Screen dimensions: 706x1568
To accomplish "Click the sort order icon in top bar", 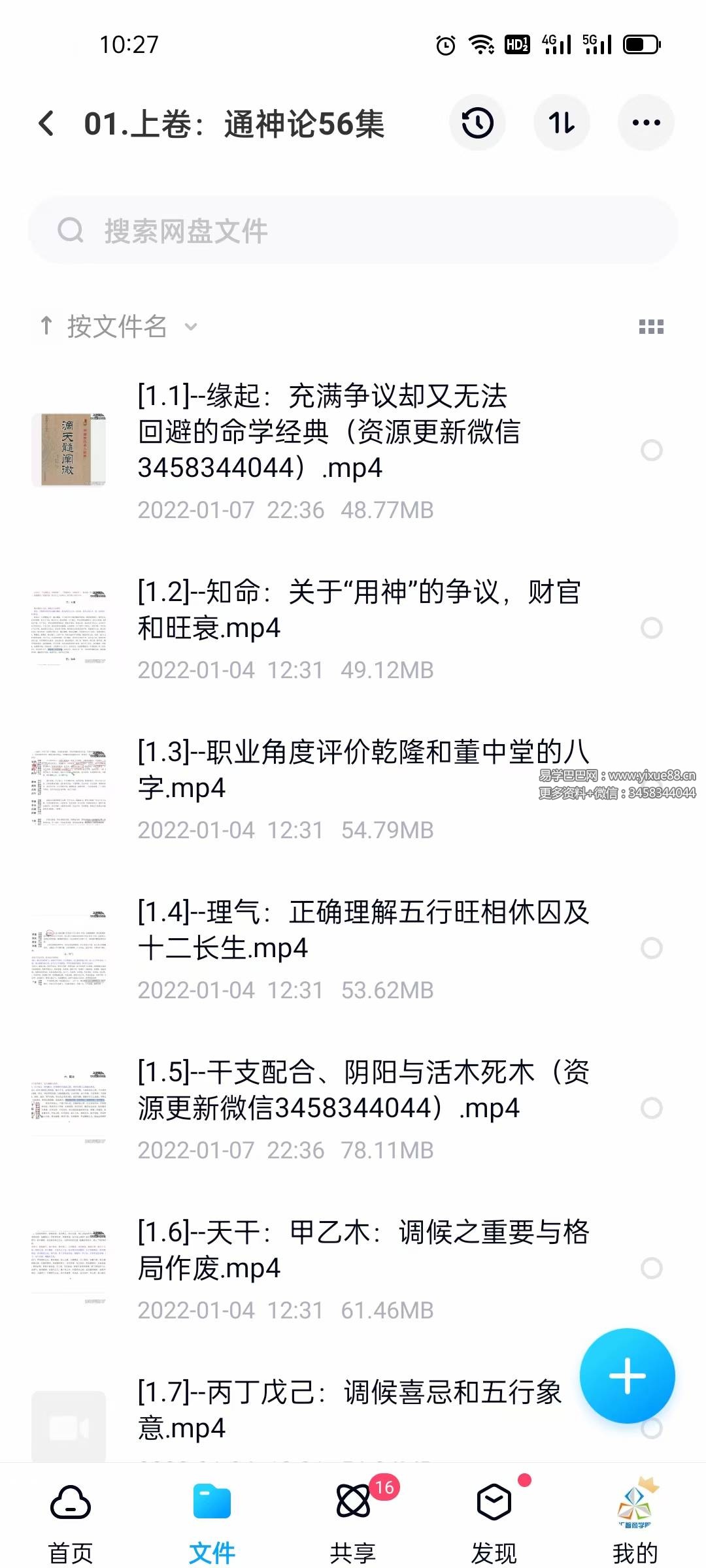I will point(562,123).
